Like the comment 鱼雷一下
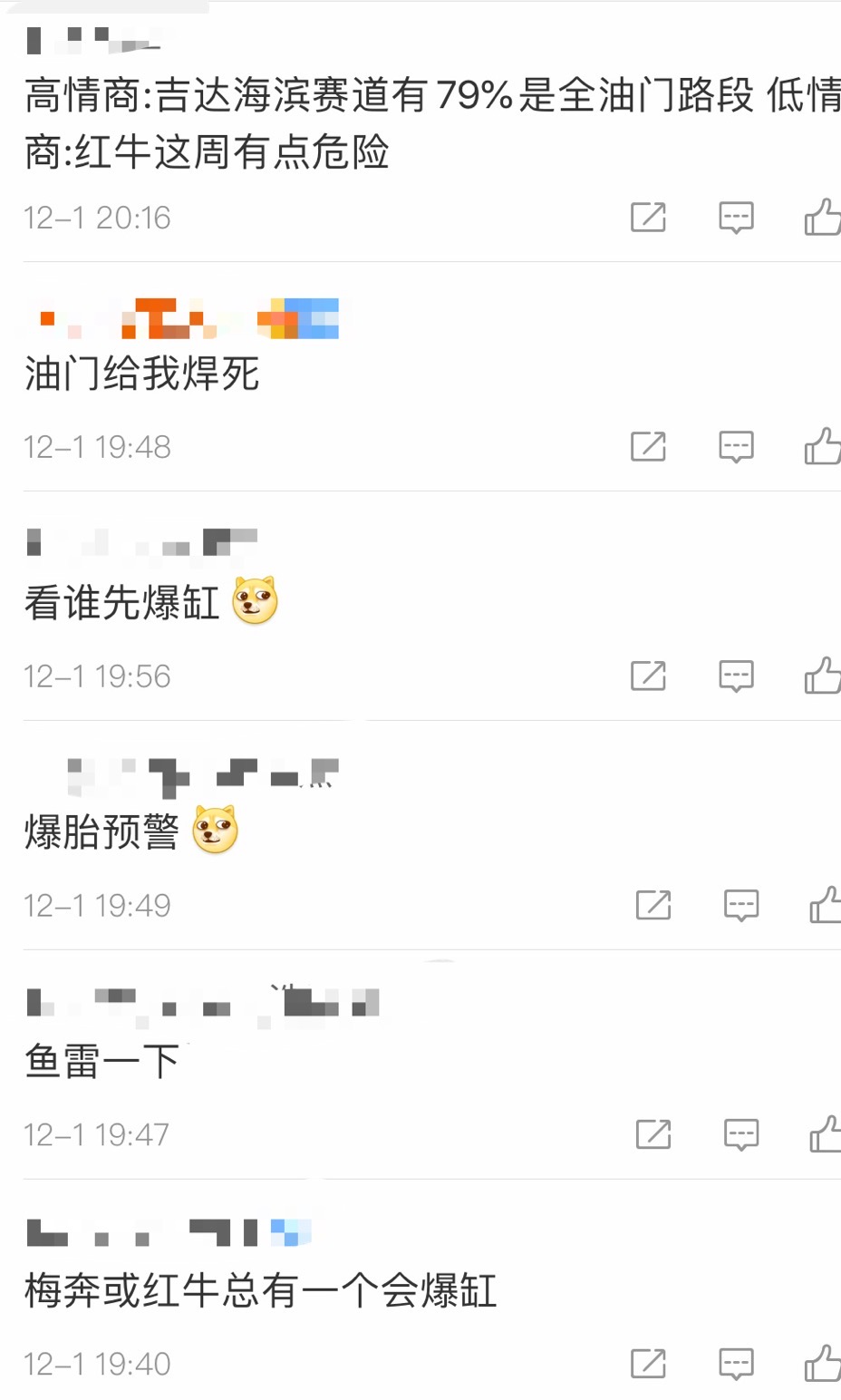 [x=825, y=1134]
